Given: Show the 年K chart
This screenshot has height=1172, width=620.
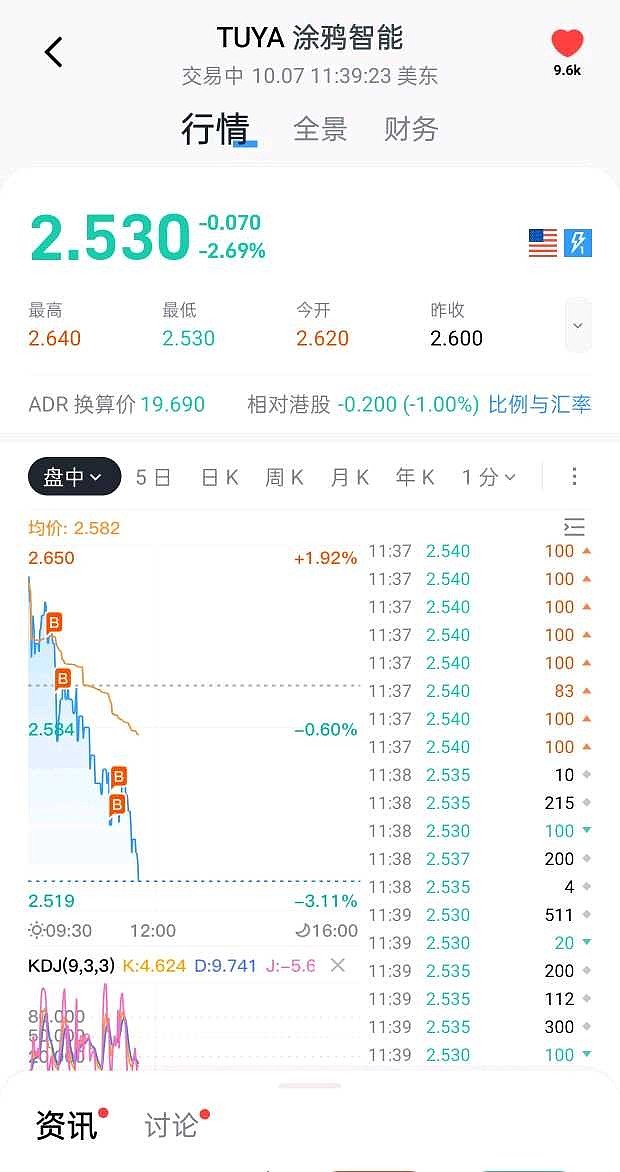Looking at the screenshot, I should click(415, 477).
